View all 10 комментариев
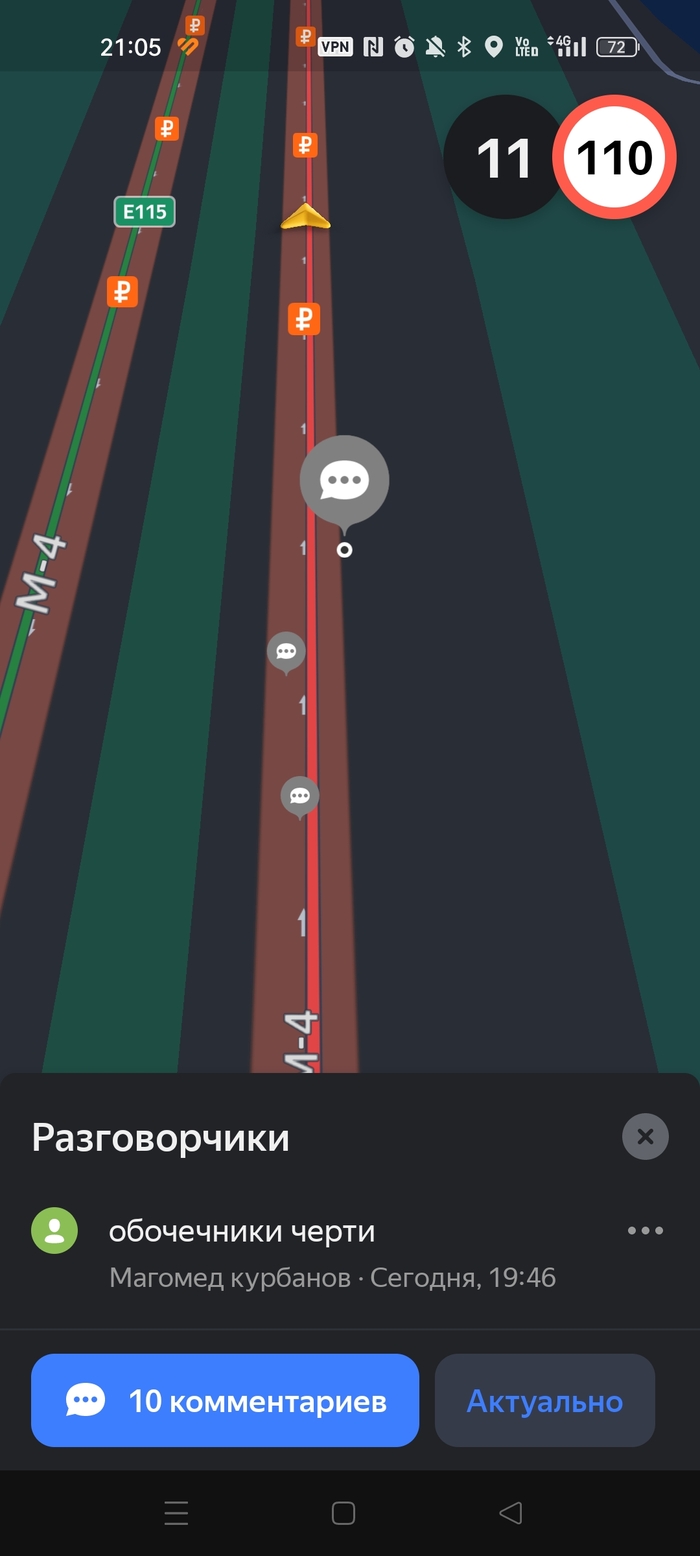This screenshot has width=700, height=1556. point(225,1400)
